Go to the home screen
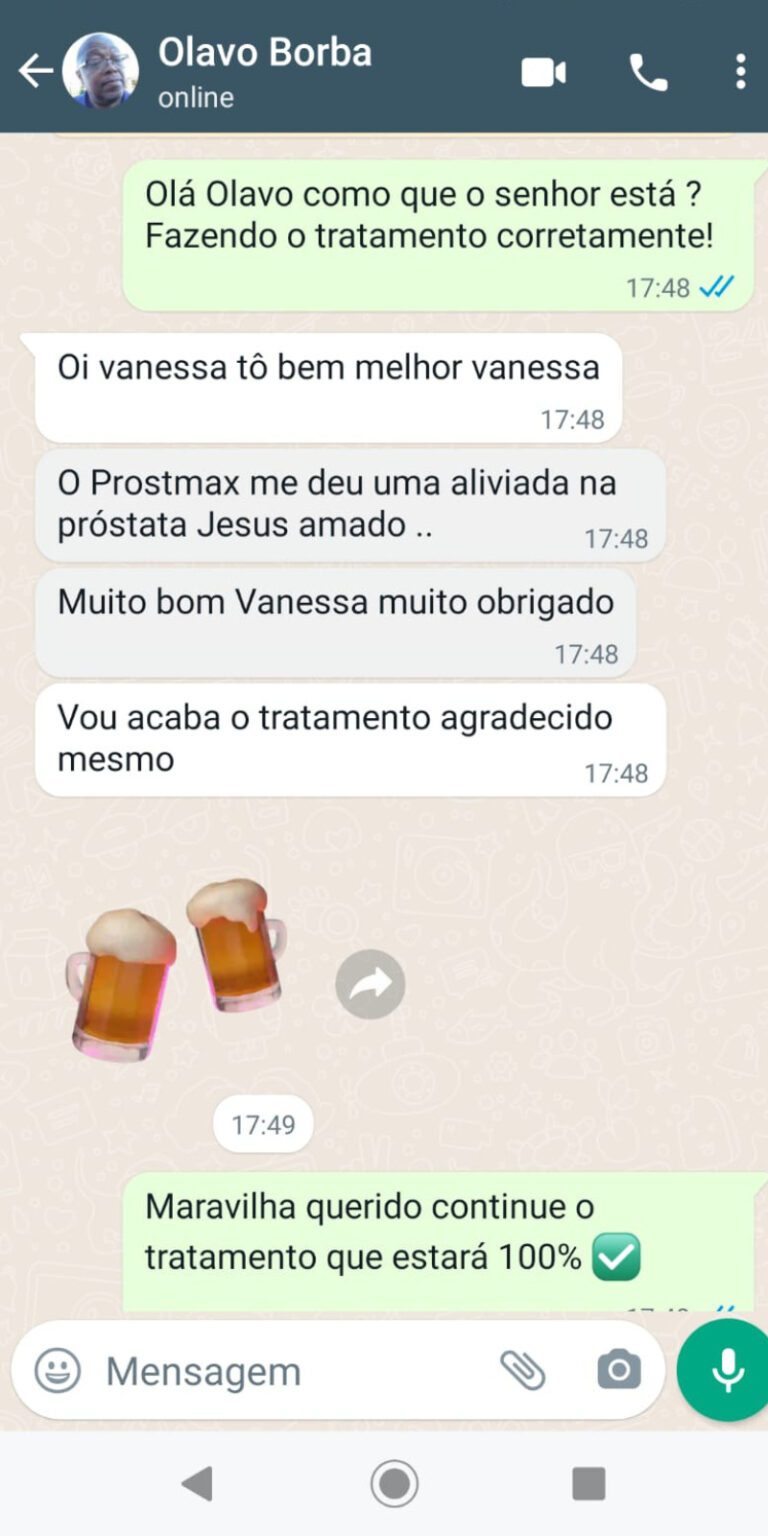Image resolution: width=768 pixels, height=1536 pixels. pos(394,1484)
